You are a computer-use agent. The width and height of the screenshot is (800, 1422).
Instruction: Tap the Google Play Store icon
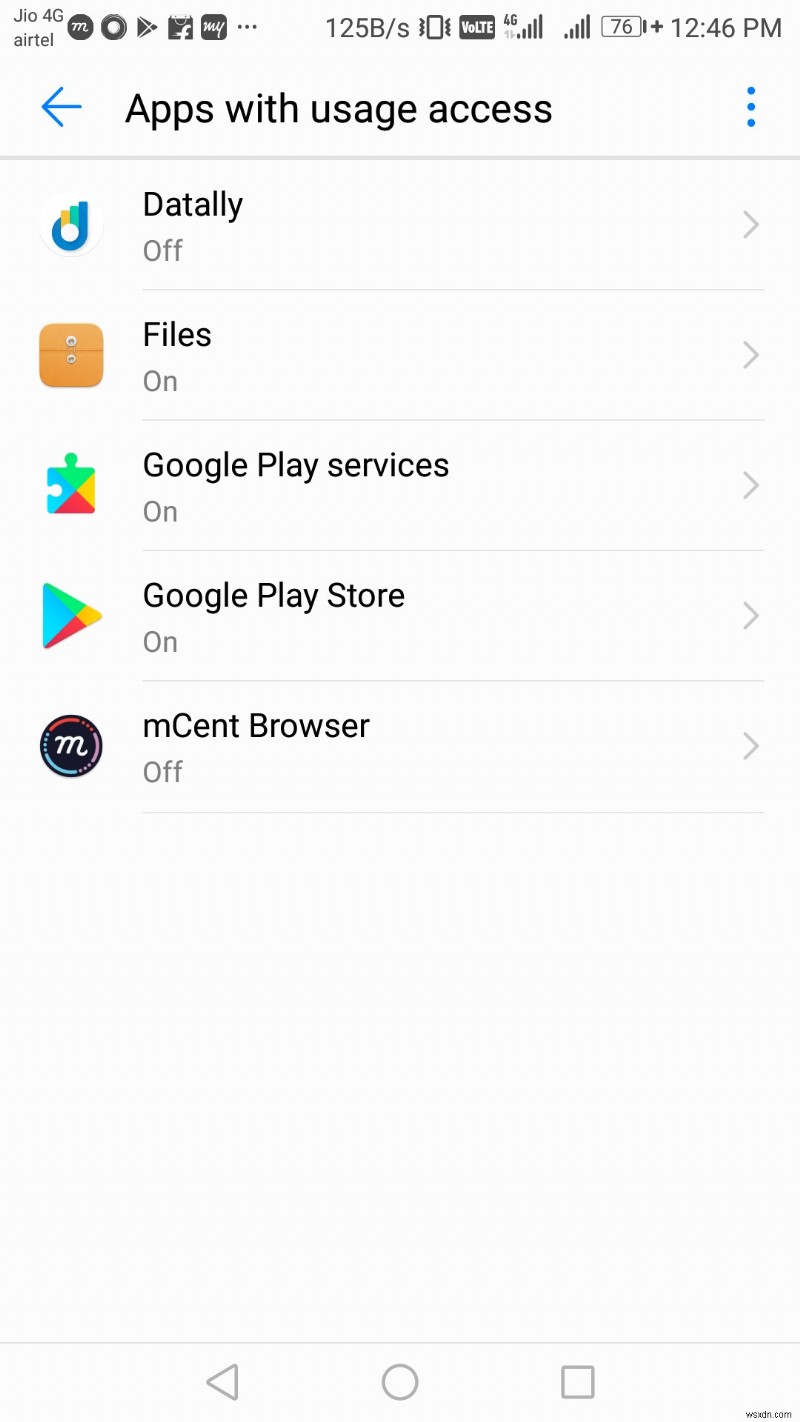[x=70, y=616]
